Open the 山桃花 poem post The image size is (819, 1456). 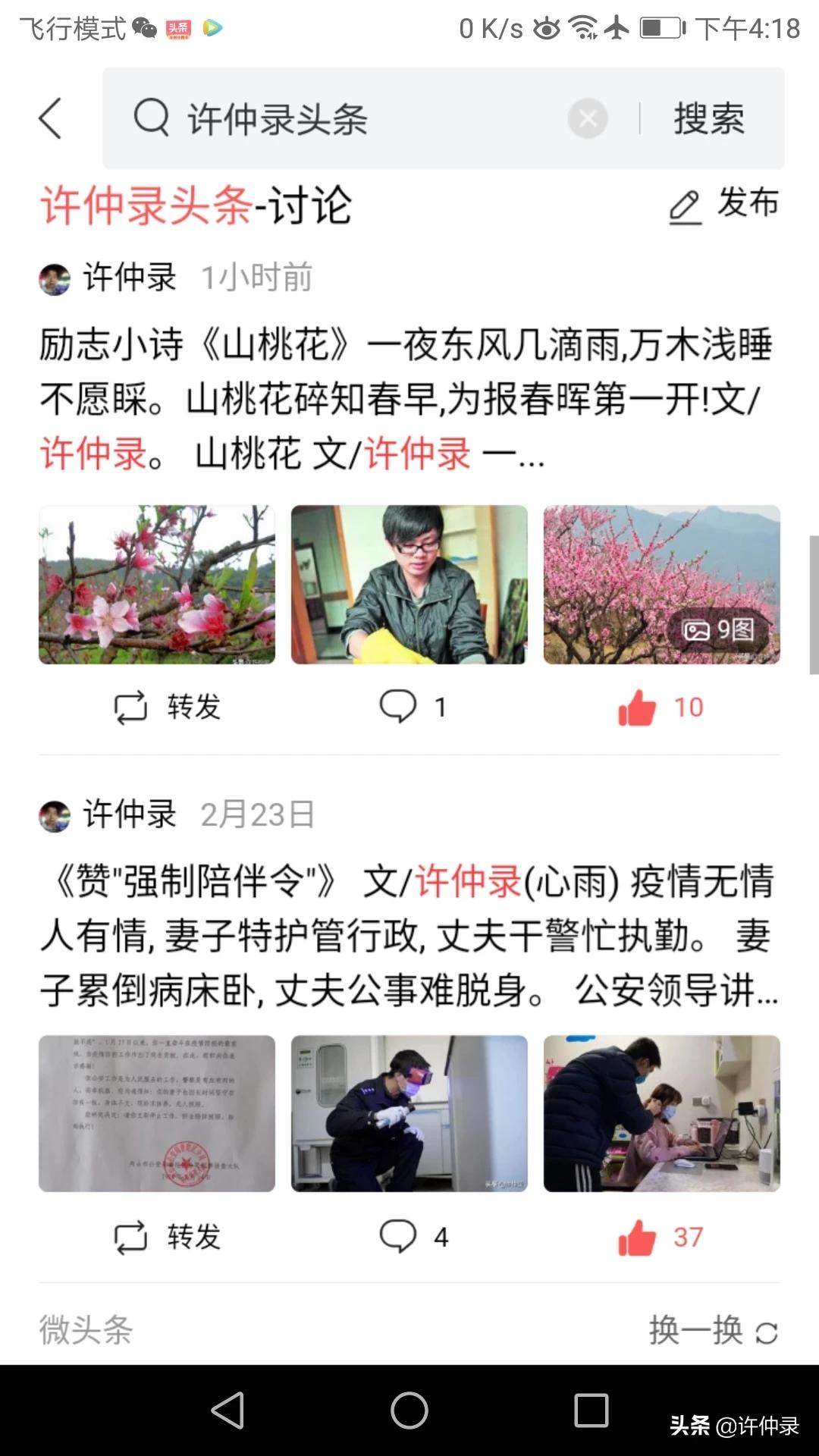(x=406, y=398)
